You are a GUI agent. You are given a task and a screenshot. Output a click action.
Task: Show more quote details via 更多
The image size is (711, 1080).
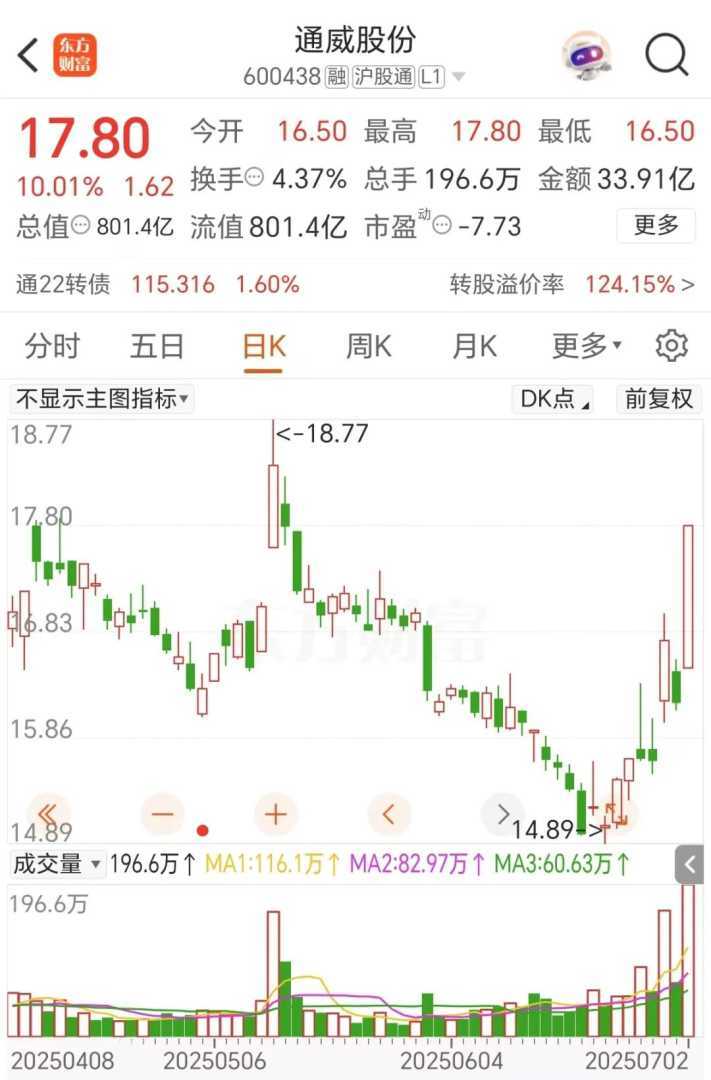(656, 225)
